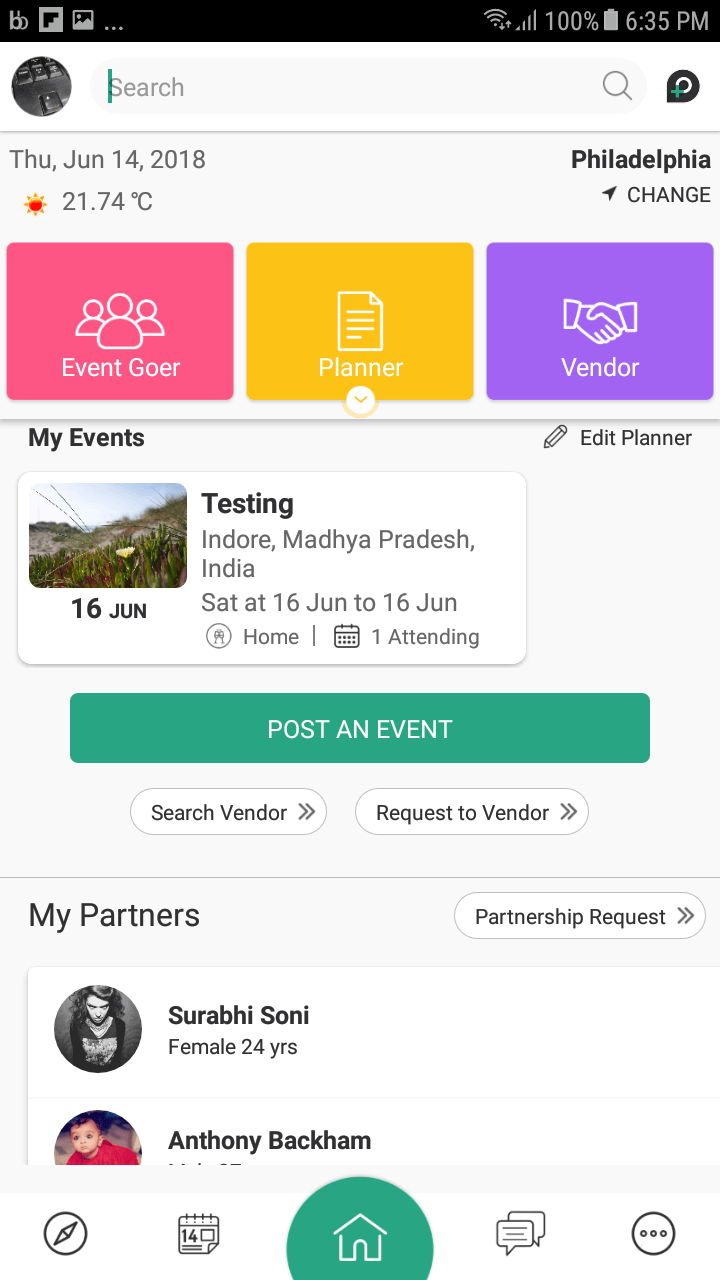This screenshot has width=720, height=1280.
Task: Open the compass explore tab
Action: click(66, 1234)
